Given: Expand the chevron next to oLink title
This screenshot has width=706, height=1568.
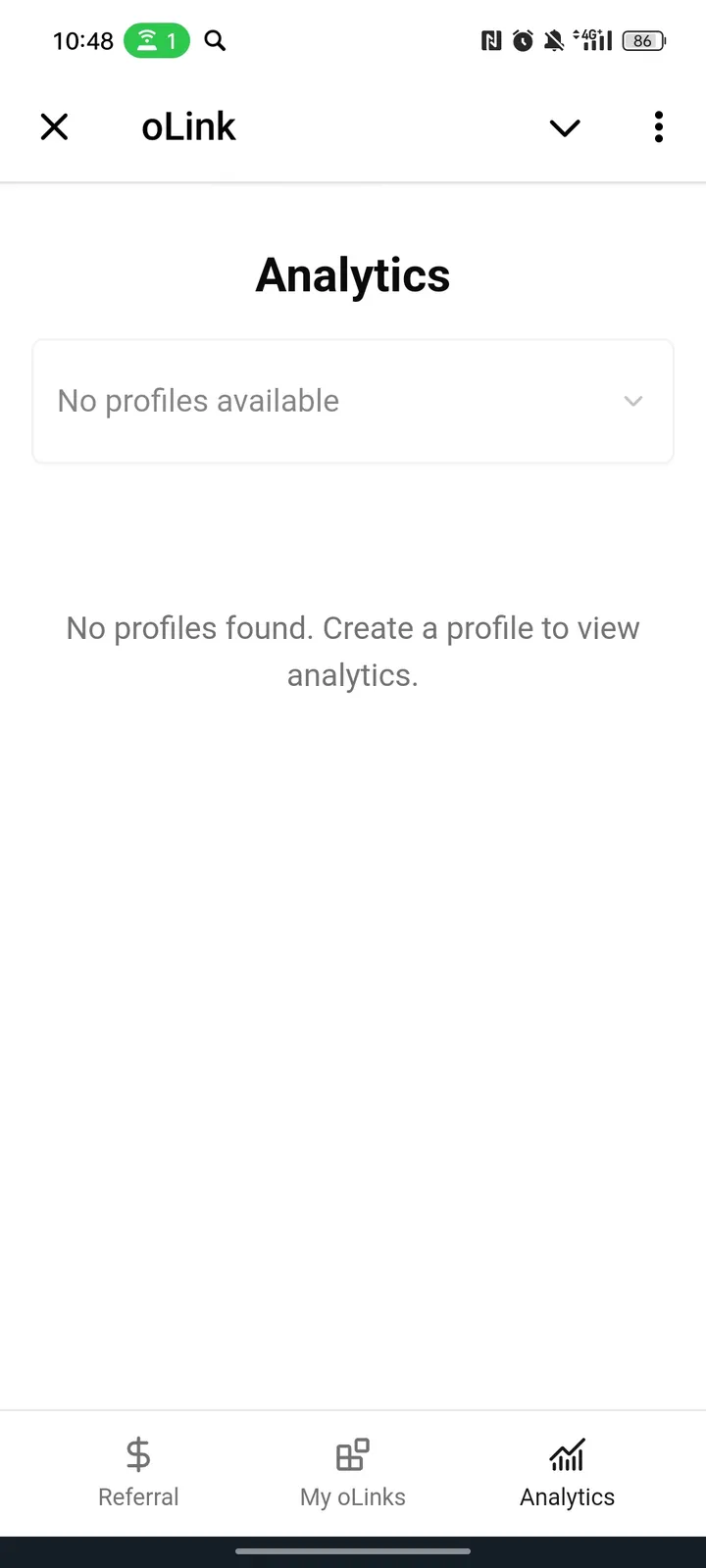Looking at the screenshot, I should (565, 127).
